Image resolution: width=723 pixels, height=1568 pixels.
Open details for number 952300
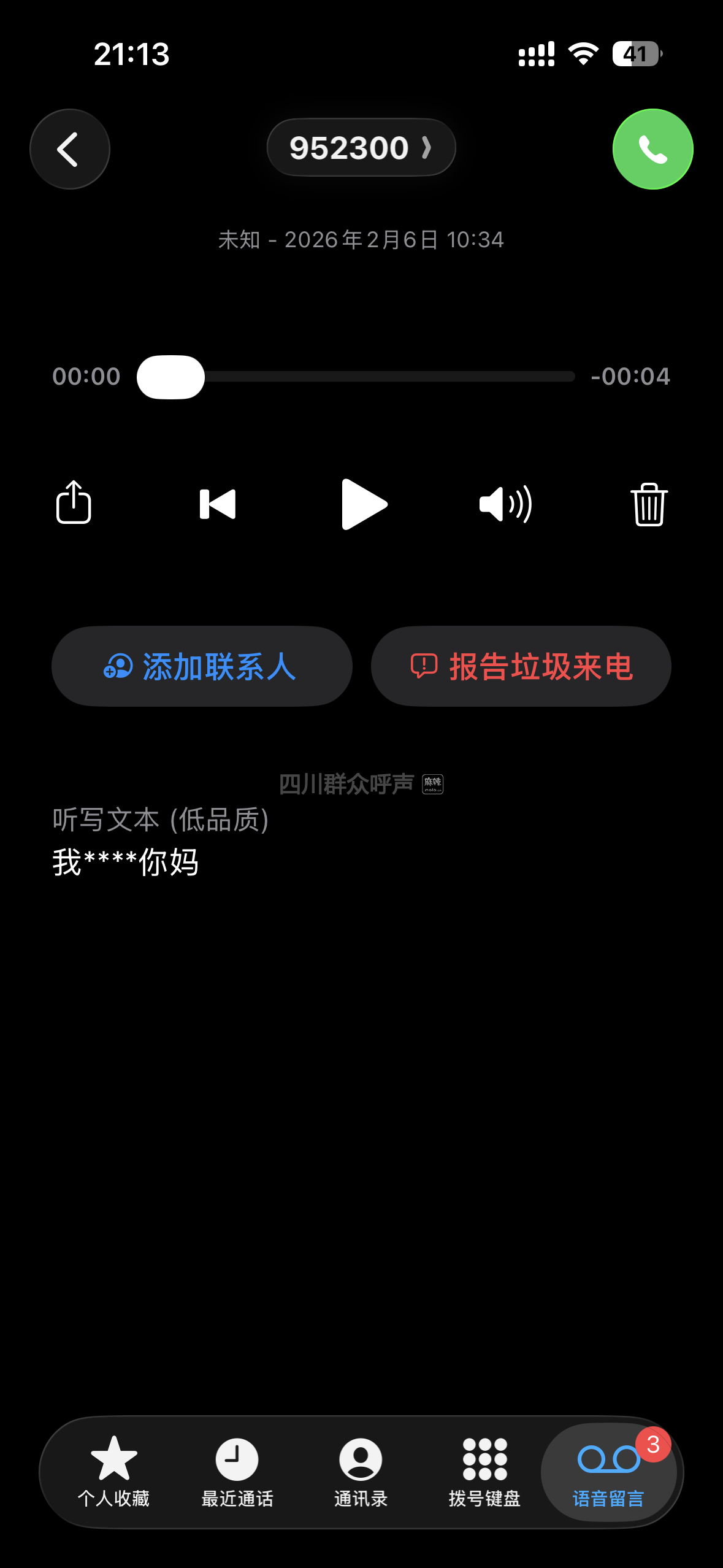(361, 148)
